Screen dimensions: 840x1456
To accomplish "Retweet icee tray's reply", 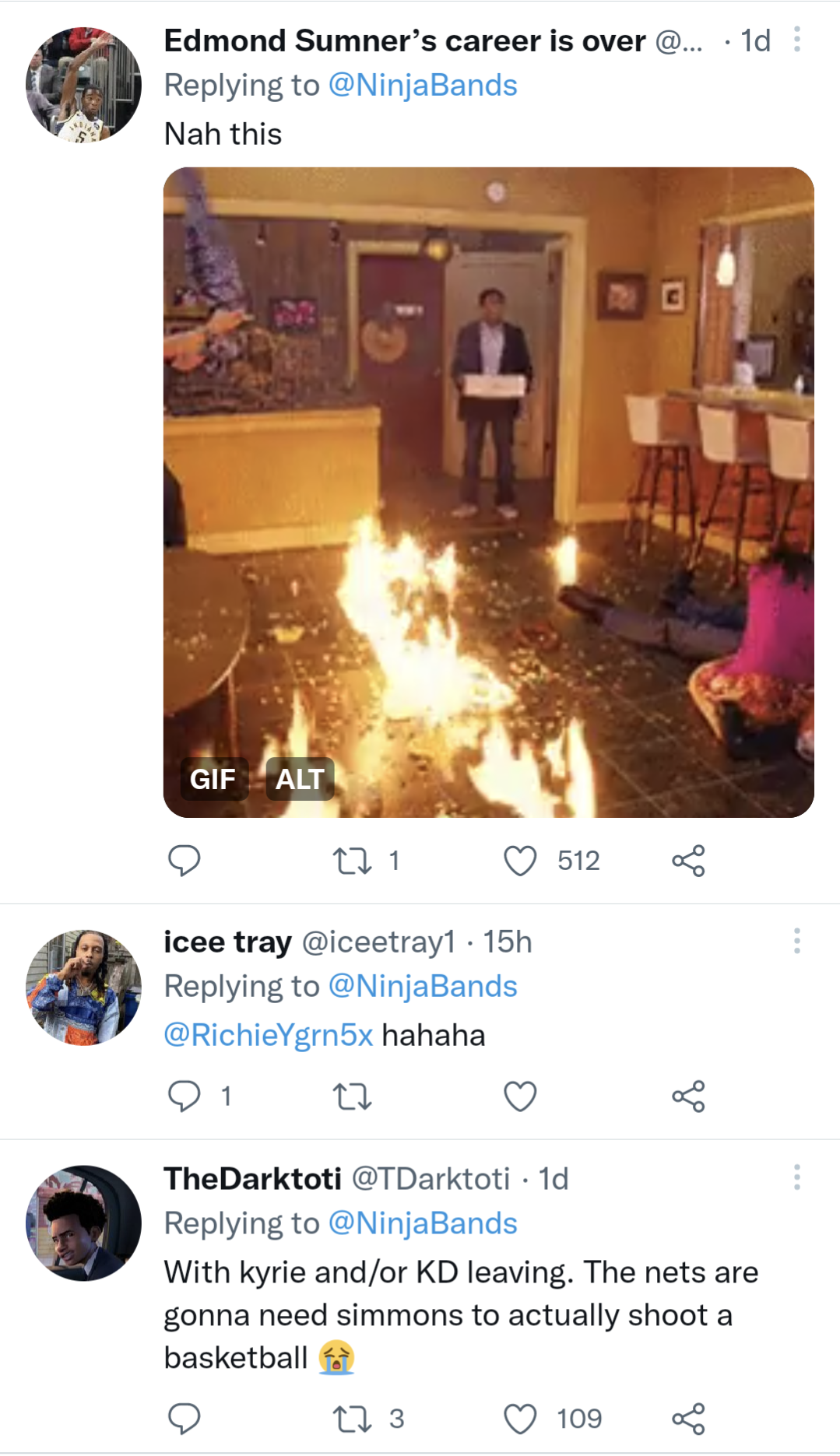I will tap(352, 1096).
